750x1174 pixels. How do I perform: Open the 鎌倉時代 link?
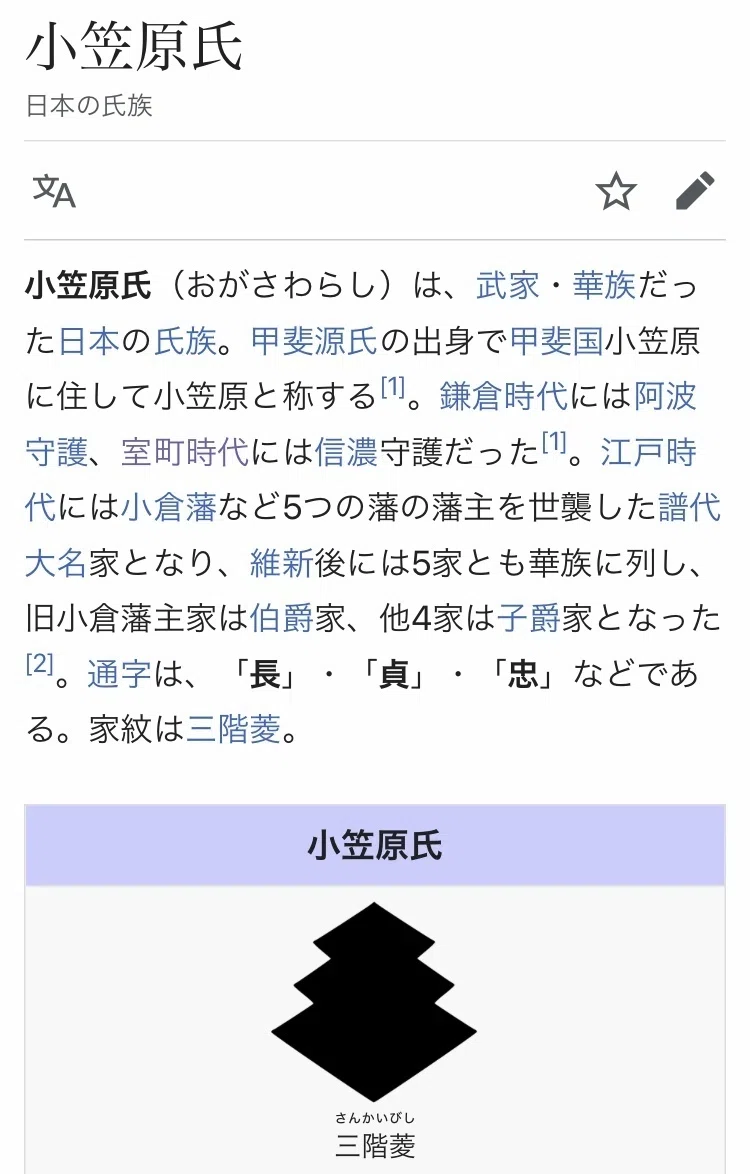click(503, 397)
